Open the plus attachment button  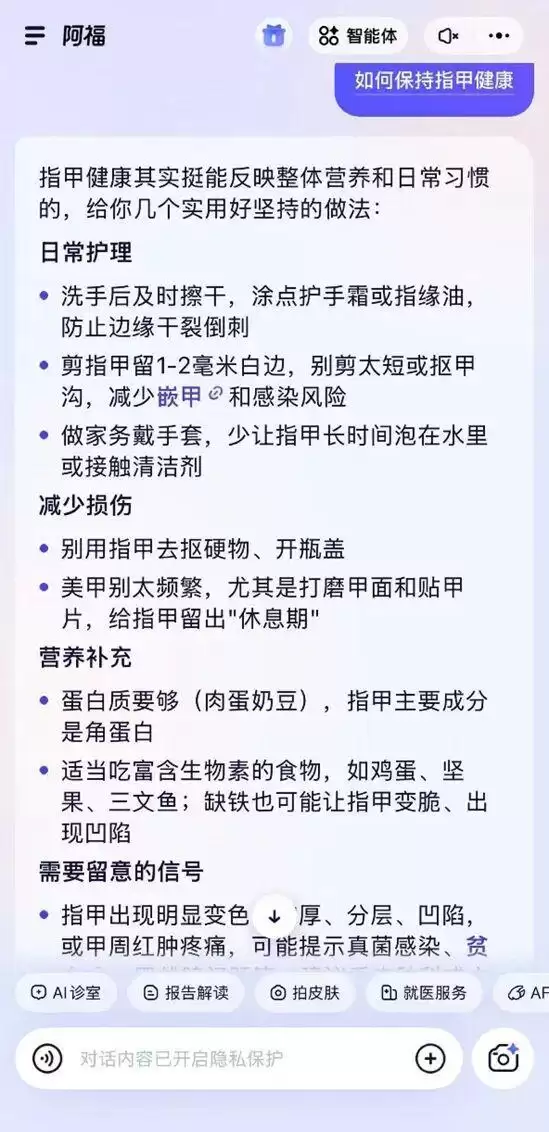[431, 1058]
